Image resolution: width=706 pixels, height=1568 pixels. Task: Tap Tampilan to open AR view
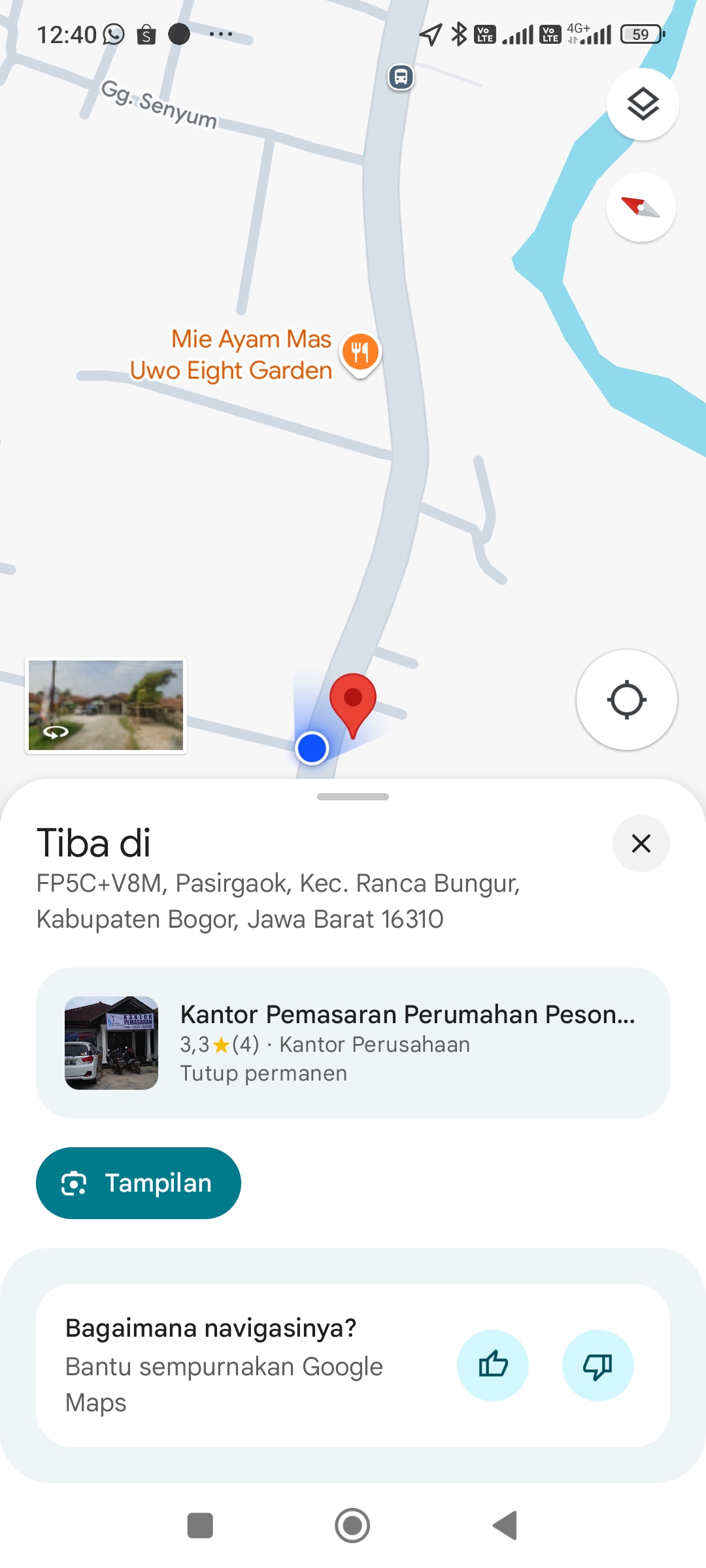tap(139, 1183)
